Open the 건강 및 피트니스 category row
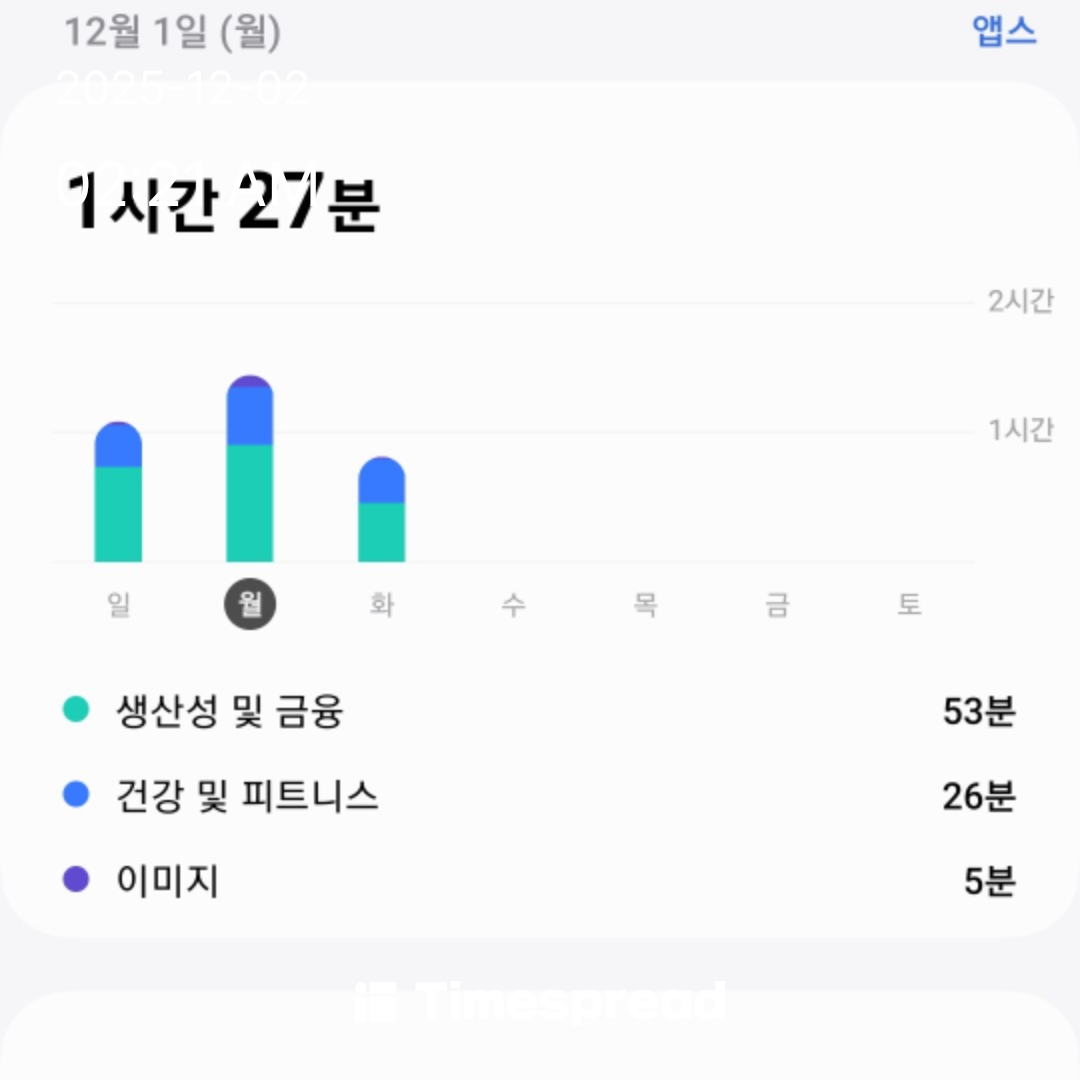Screen dimensions: 1080x1080 click(539, 796)
